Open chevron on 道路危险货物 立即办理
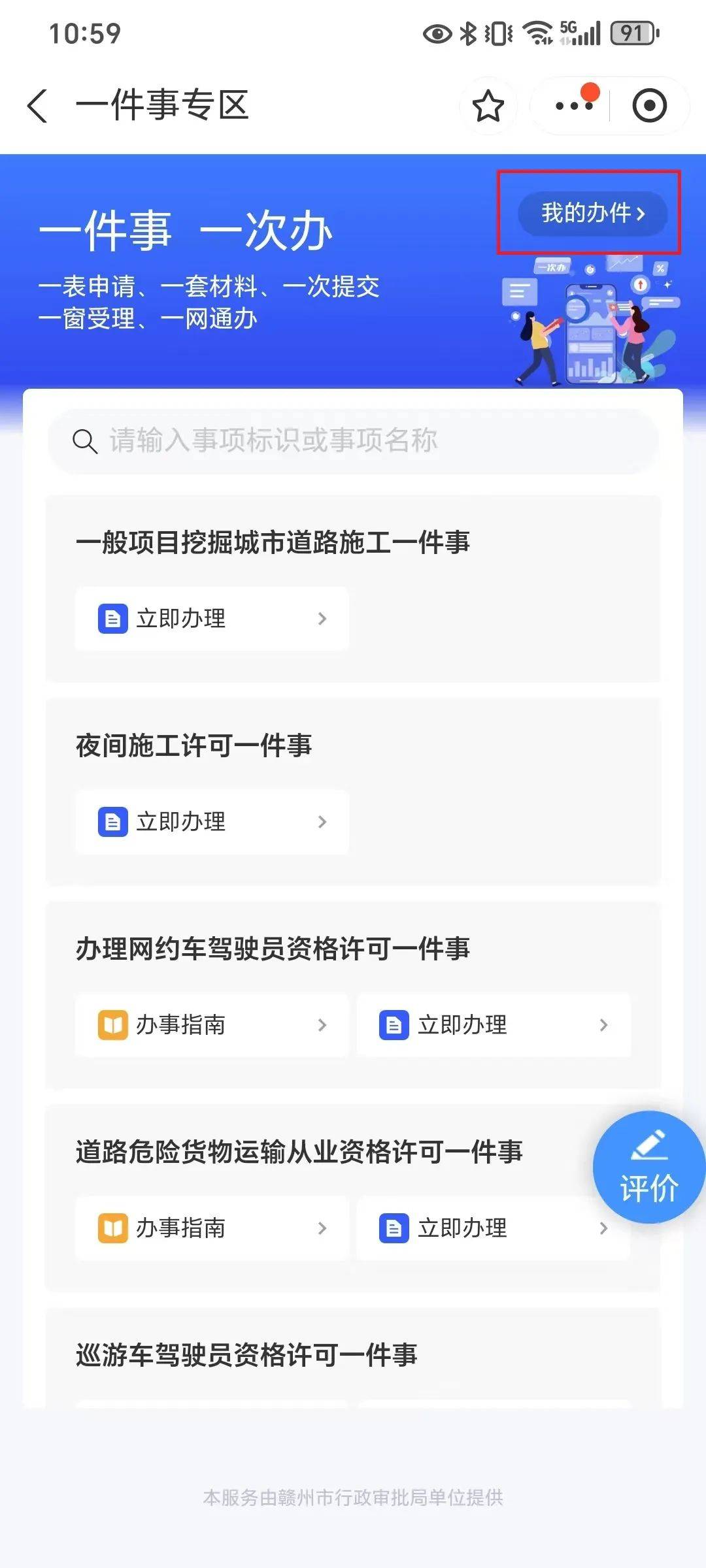 coord(603,1228)
